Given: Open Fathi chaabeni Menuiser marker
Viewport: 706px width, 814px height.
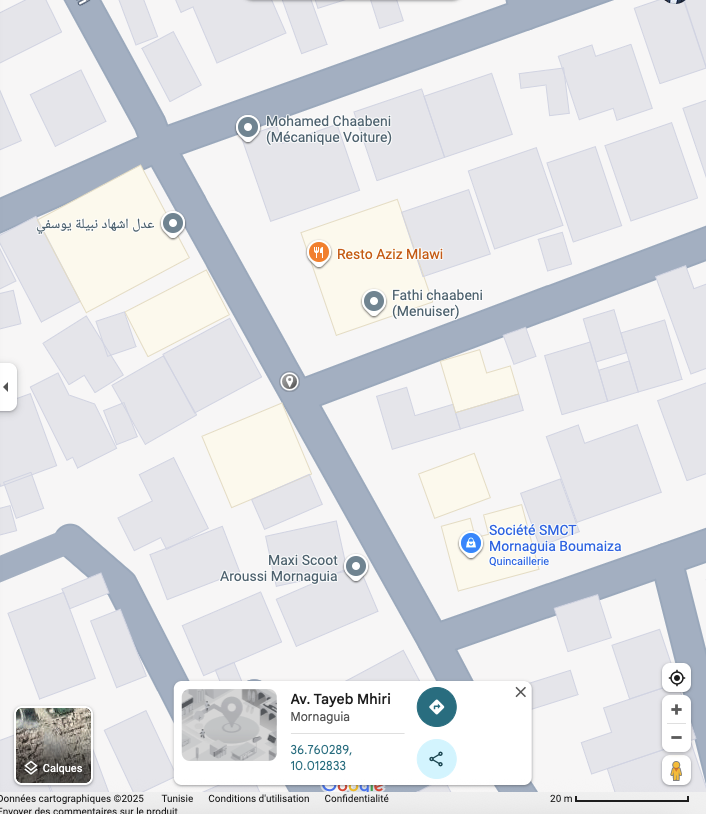Looking at the screenshot, I should [374, 300].
